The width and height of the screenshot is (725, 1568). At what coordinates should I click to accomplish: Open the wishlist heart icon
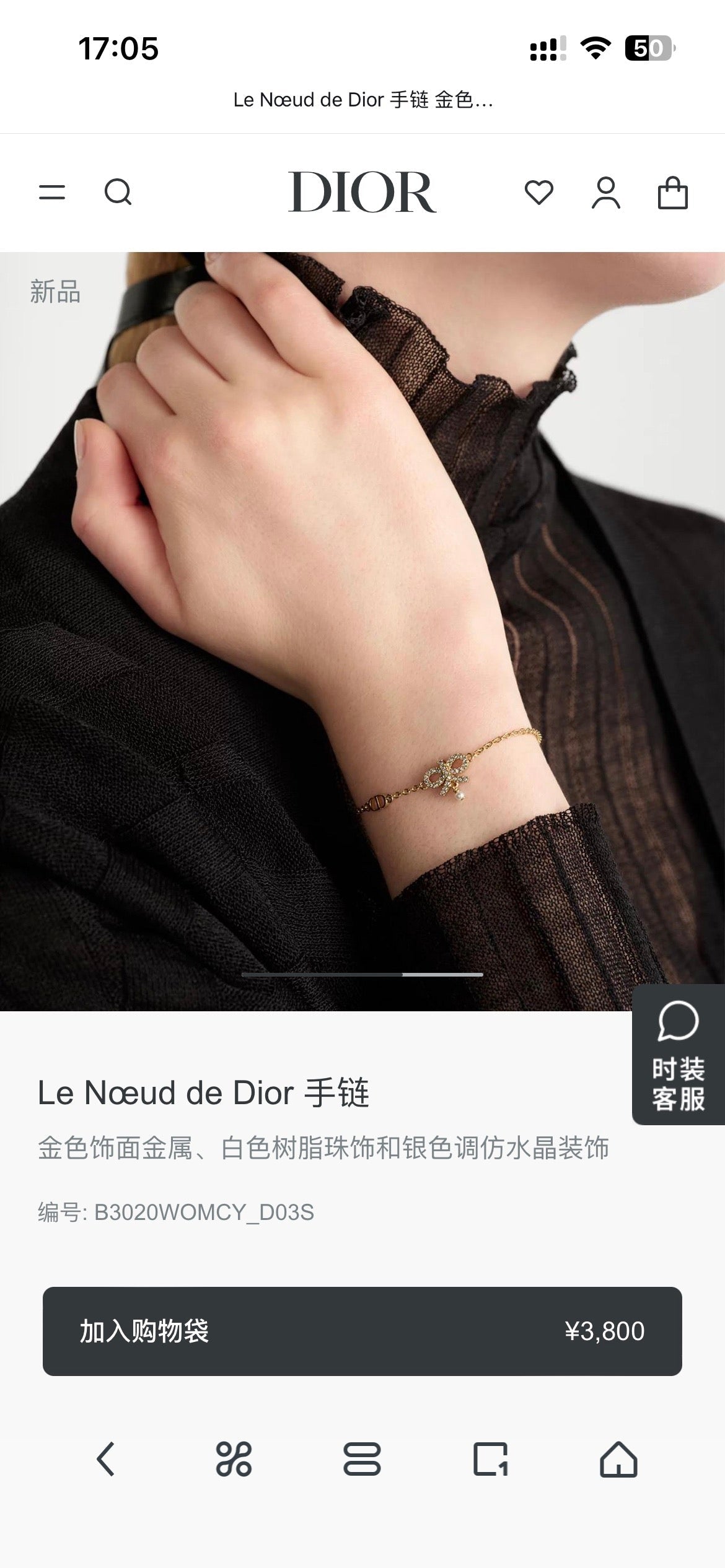coord(539,192)
